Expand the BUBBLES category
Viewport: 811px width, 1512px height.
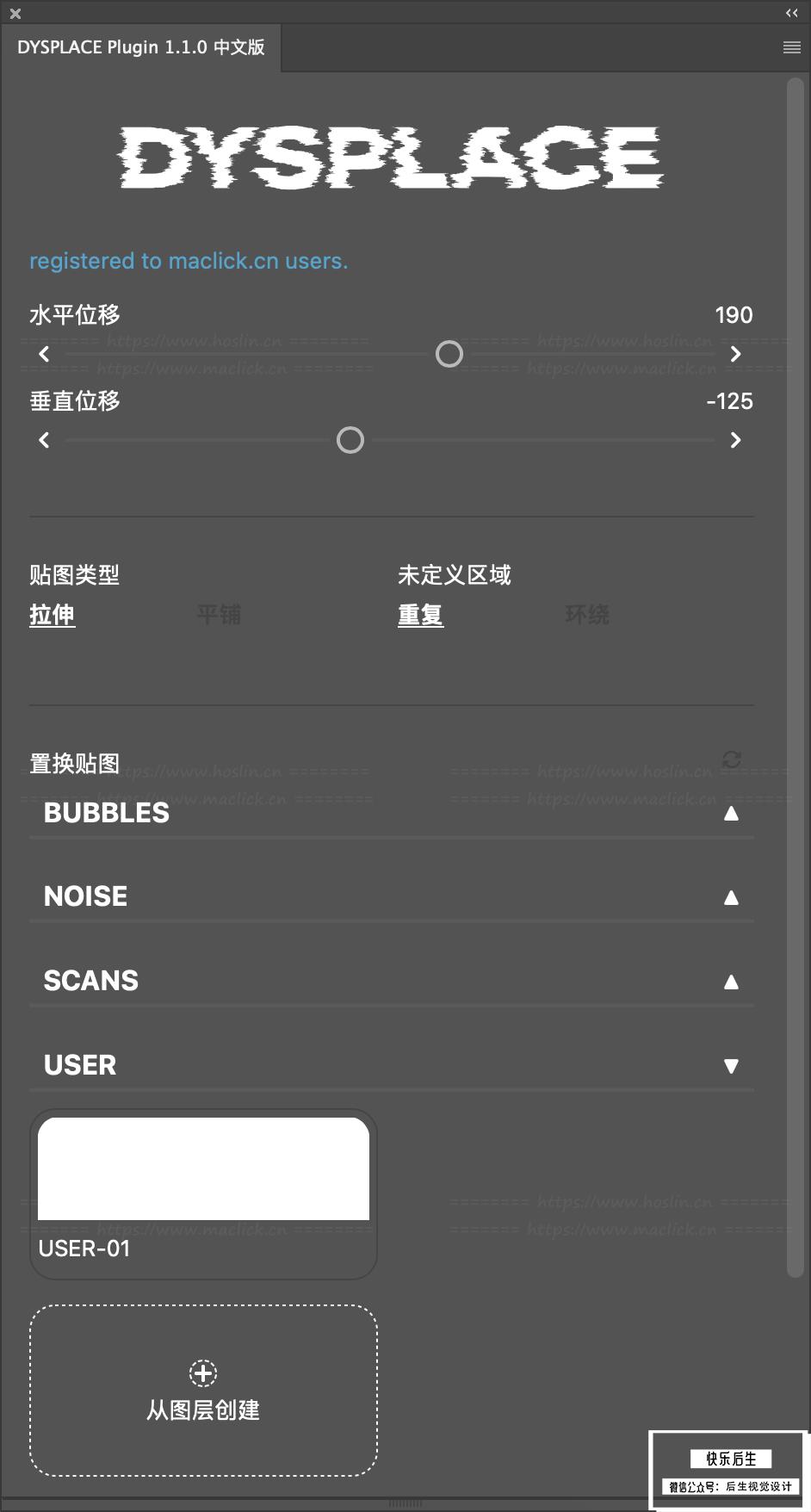[731, 814]
